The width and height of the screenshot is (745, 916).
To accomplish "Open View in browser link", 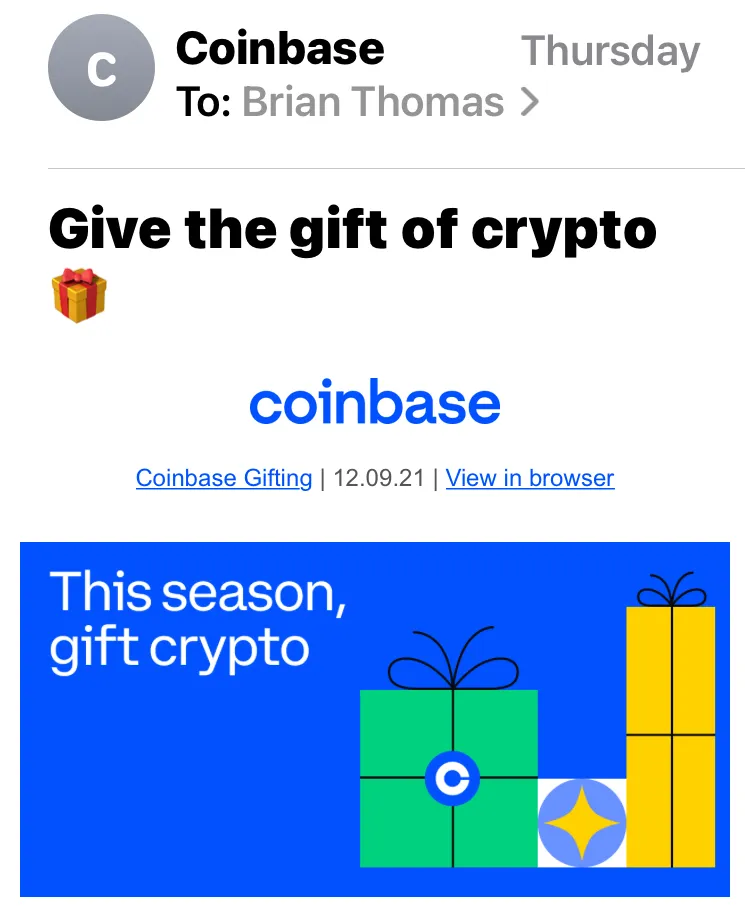I will tap(530, 478).
